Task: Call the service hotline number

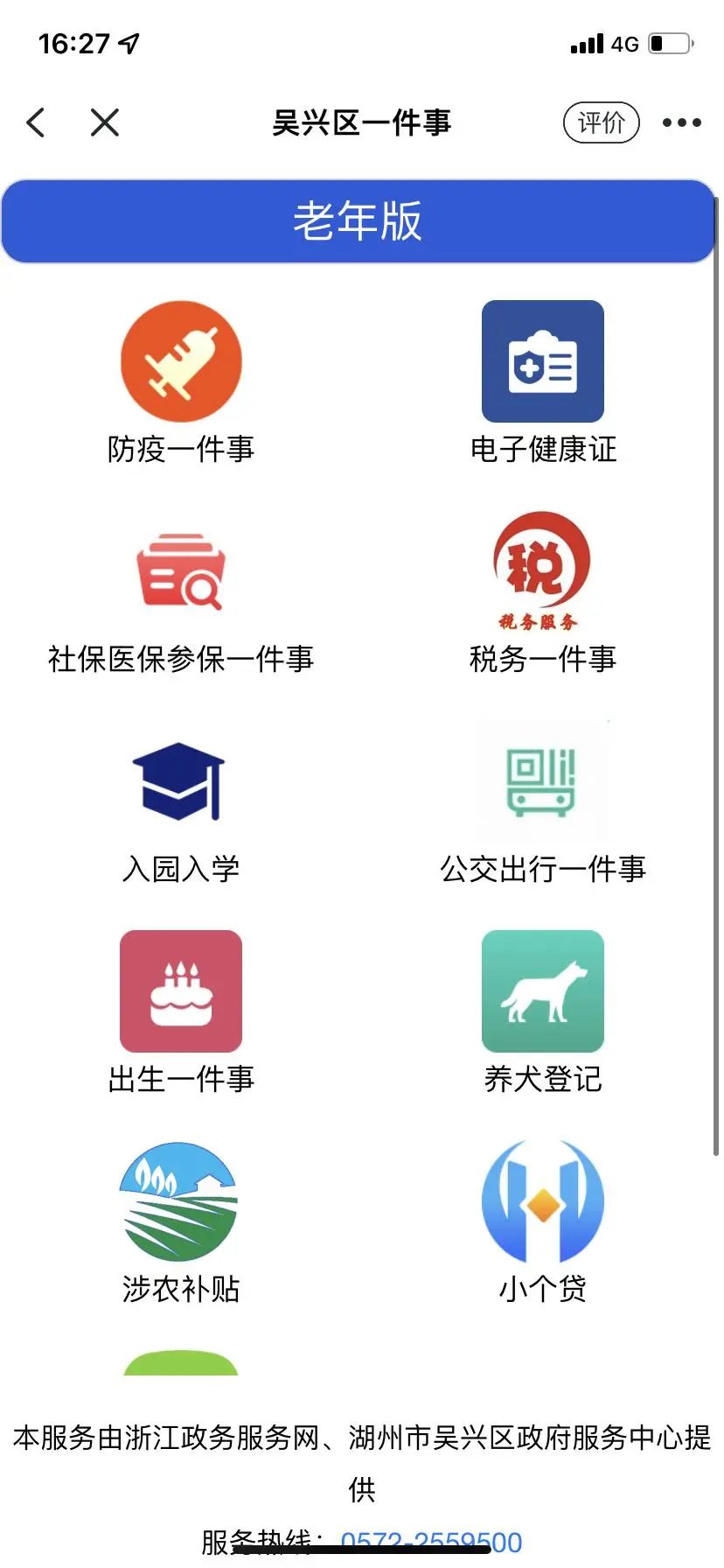Action: pyautogui.click(x=431, y=1542)
